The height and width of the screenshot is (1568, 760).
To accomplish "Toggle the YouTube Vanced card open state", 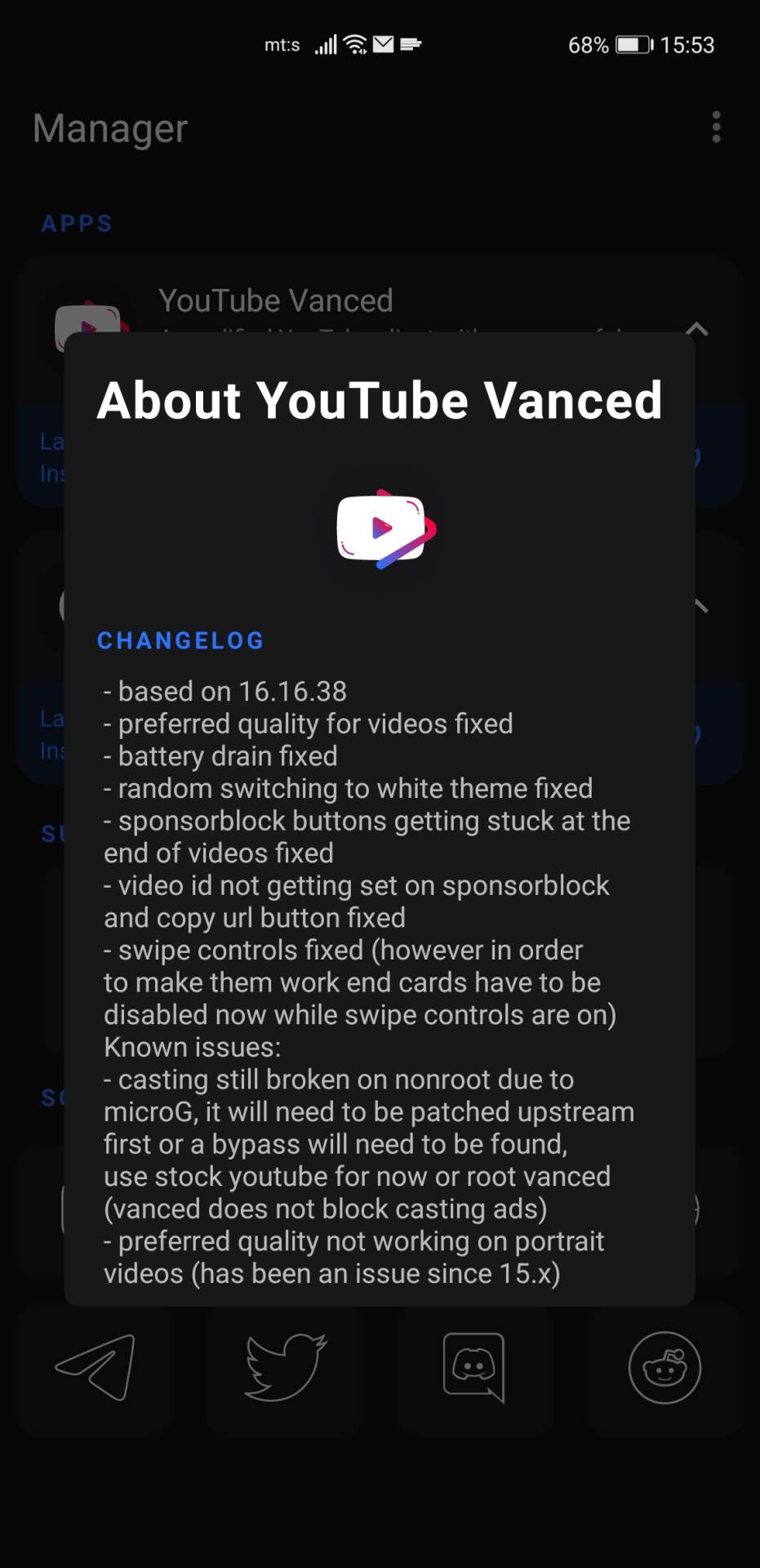I will [x=698, y=328].
